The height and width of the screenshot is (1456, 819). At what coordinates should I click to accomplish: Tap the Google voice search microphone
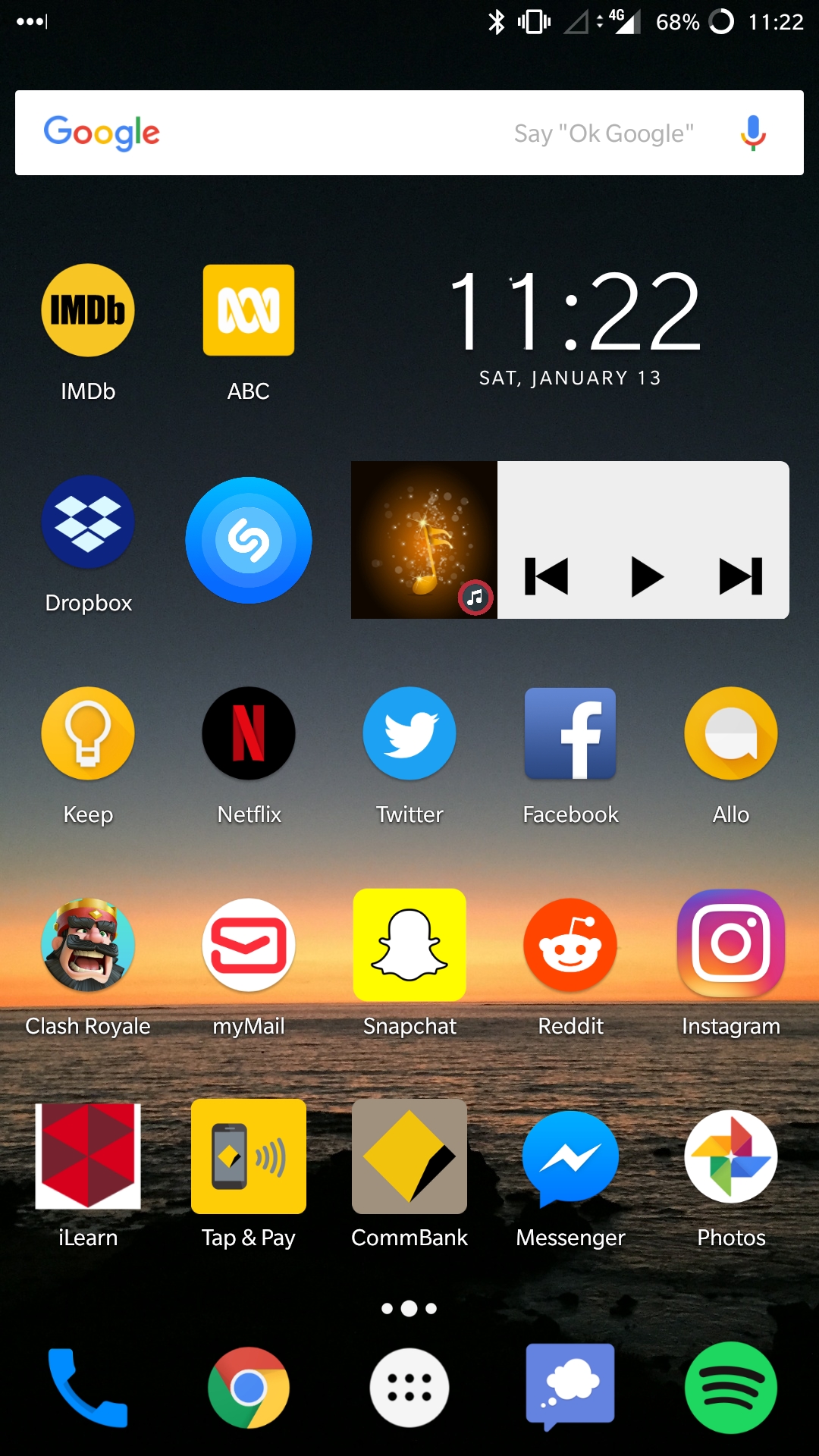(752, 132)
